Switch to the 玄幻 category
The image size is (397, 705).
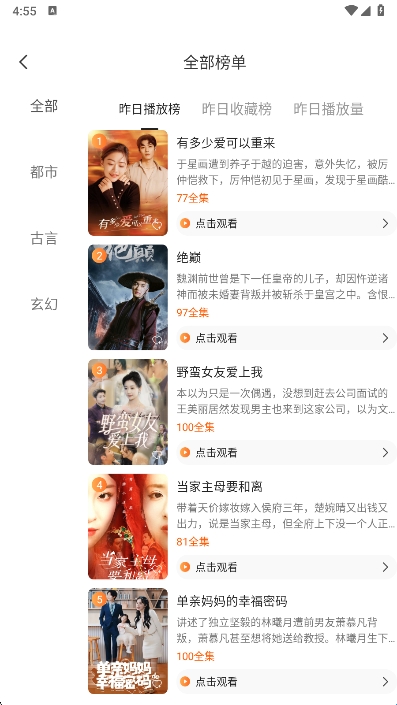(x=44, y=304)
